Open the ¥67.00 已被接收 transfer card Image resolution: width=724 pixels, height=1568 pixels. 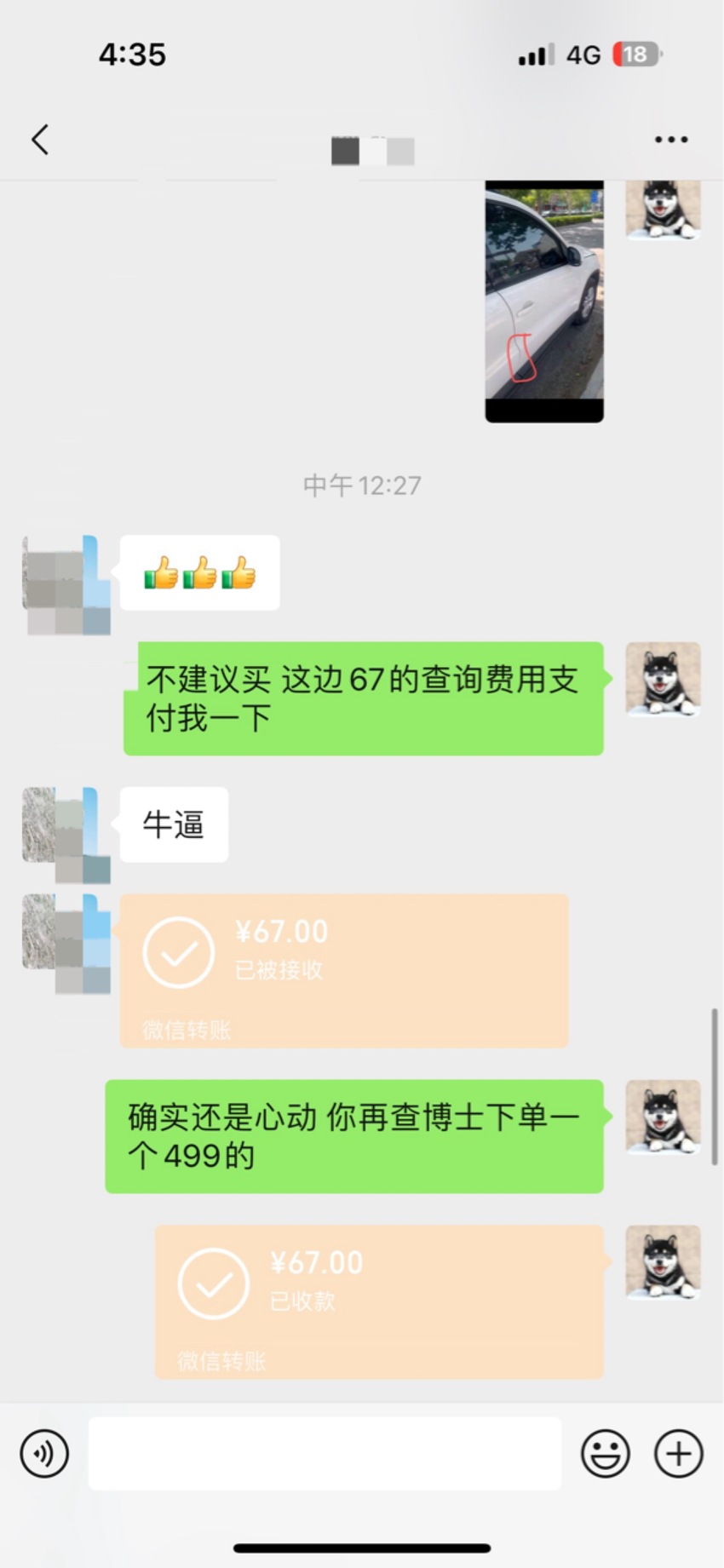point(344,971)
